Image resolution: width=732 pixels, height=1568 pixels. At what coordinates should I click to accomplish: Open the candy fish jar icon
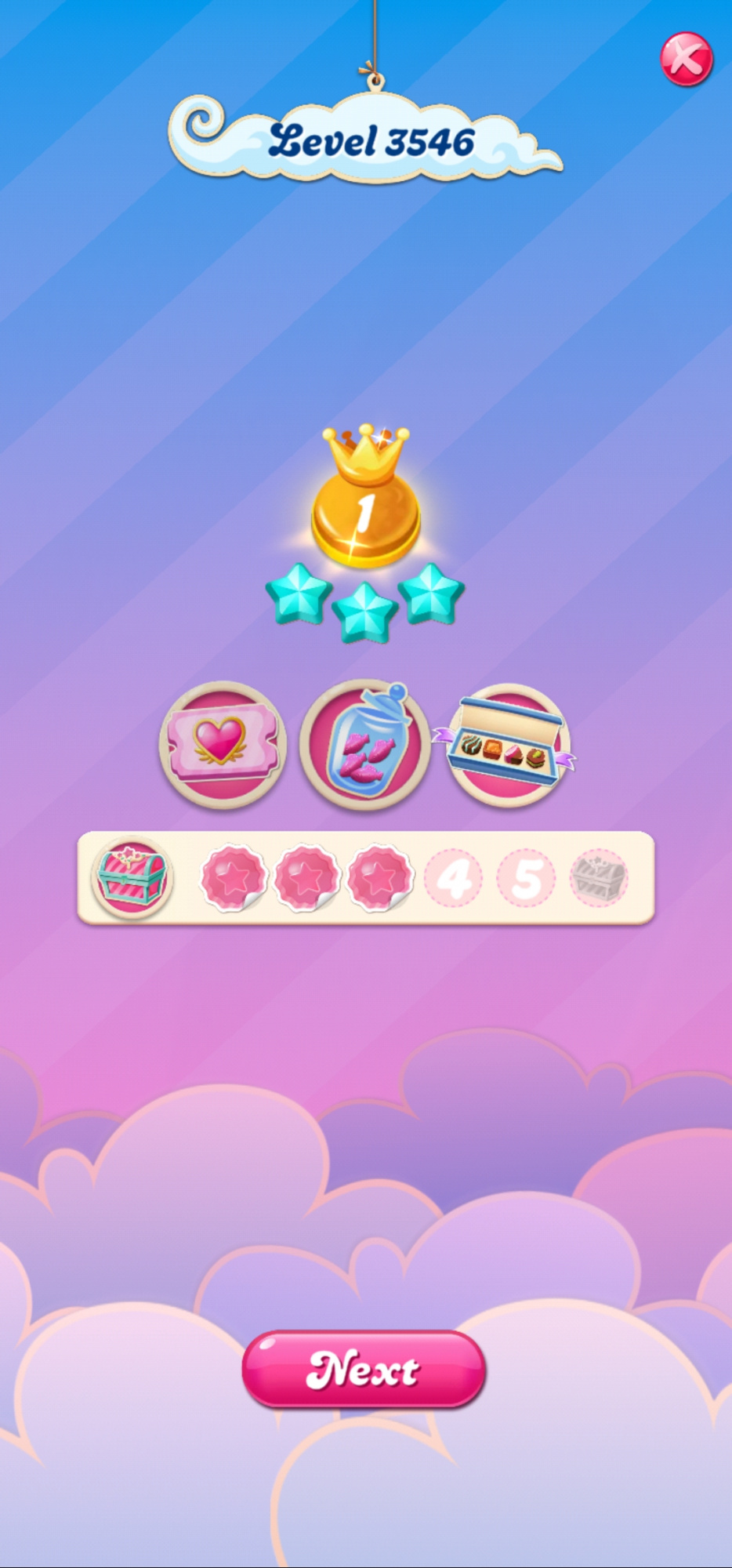[364, 746]
